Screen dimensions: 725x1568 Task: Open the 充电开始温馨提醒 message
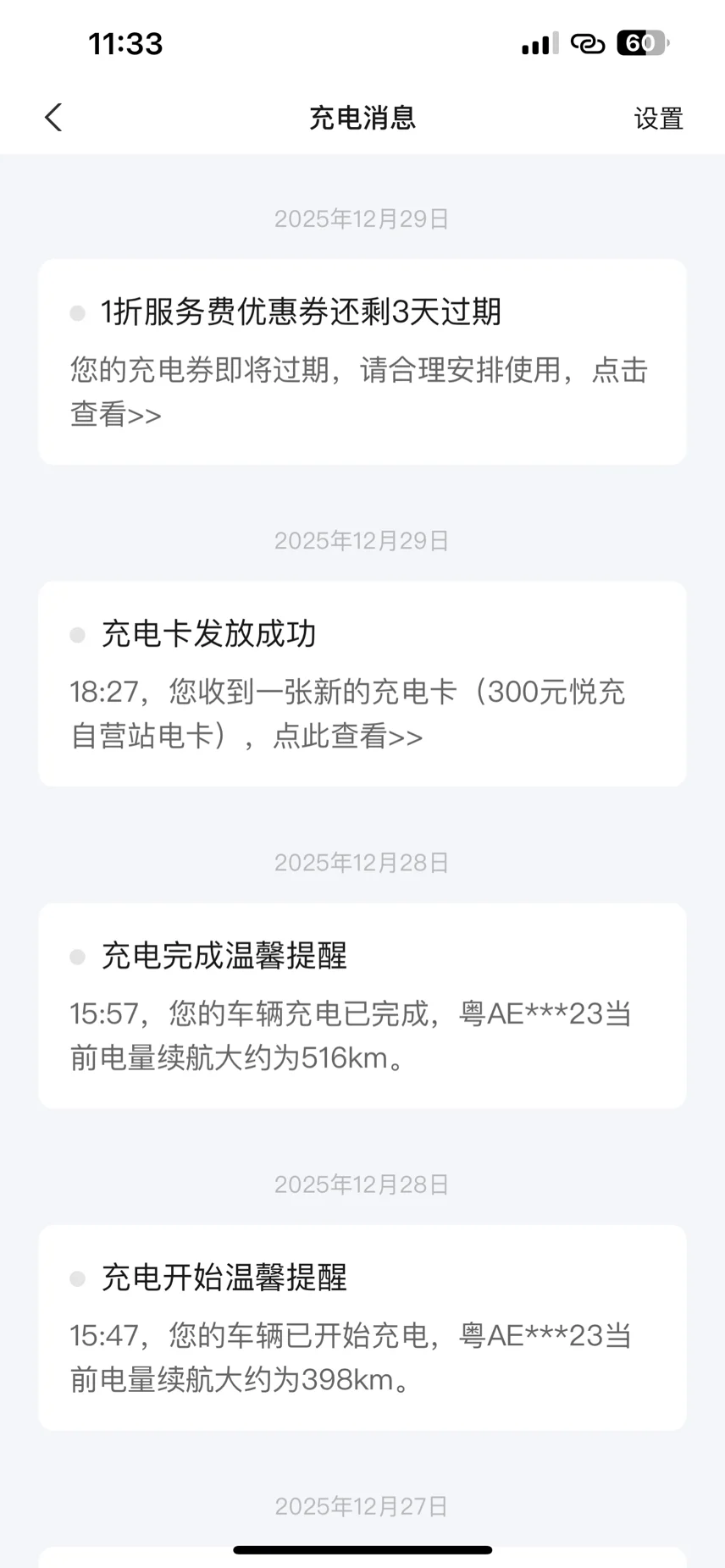[x=362, y=1327]
